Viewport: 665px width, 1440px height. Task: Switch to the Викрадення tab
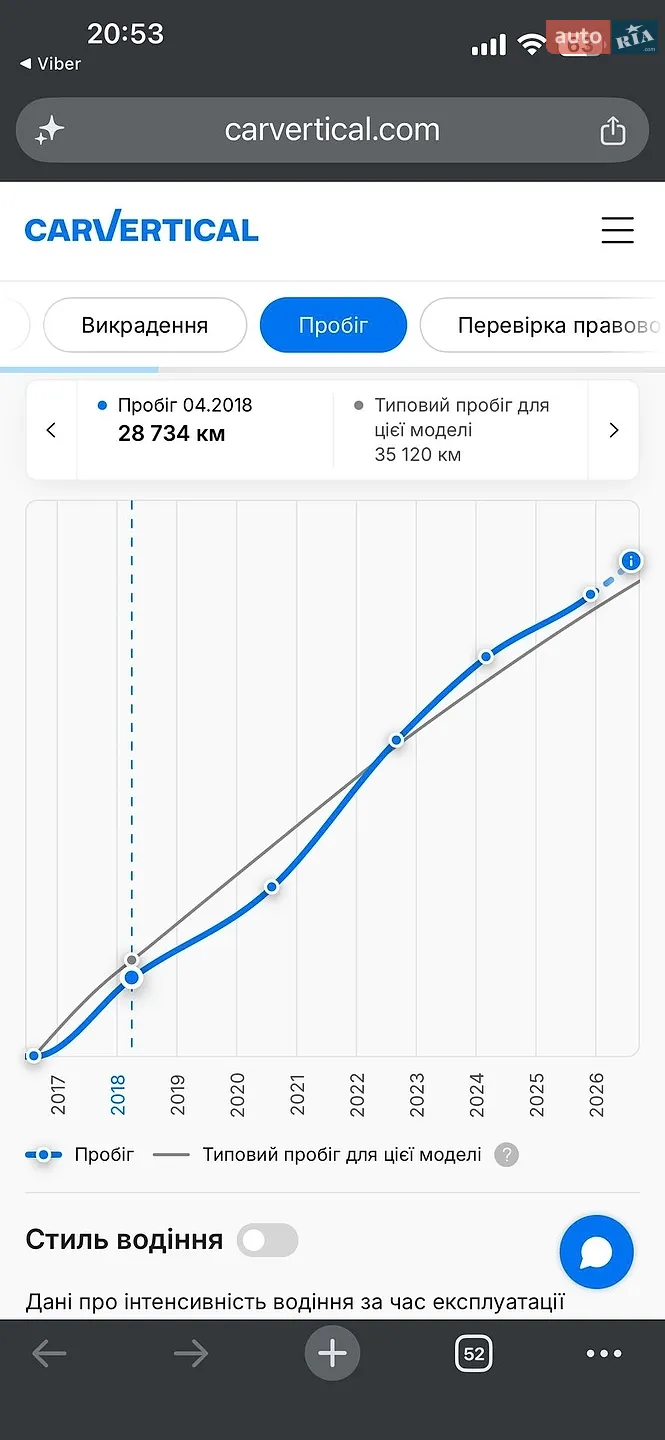pyautogui.click(x=145, y=325)
